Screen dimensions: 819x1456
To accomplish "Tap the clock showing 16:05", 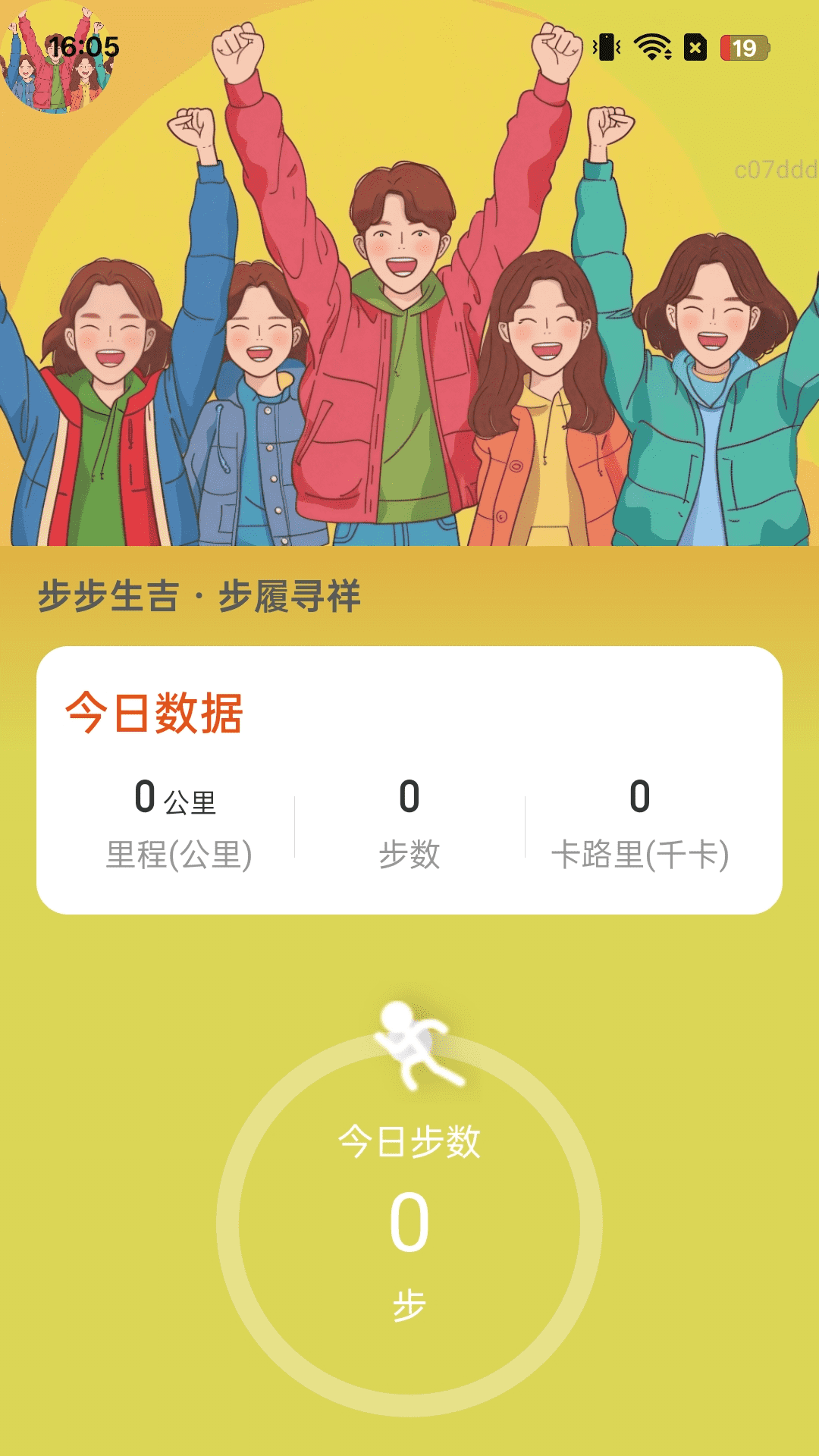I will [x=83, y=47].
